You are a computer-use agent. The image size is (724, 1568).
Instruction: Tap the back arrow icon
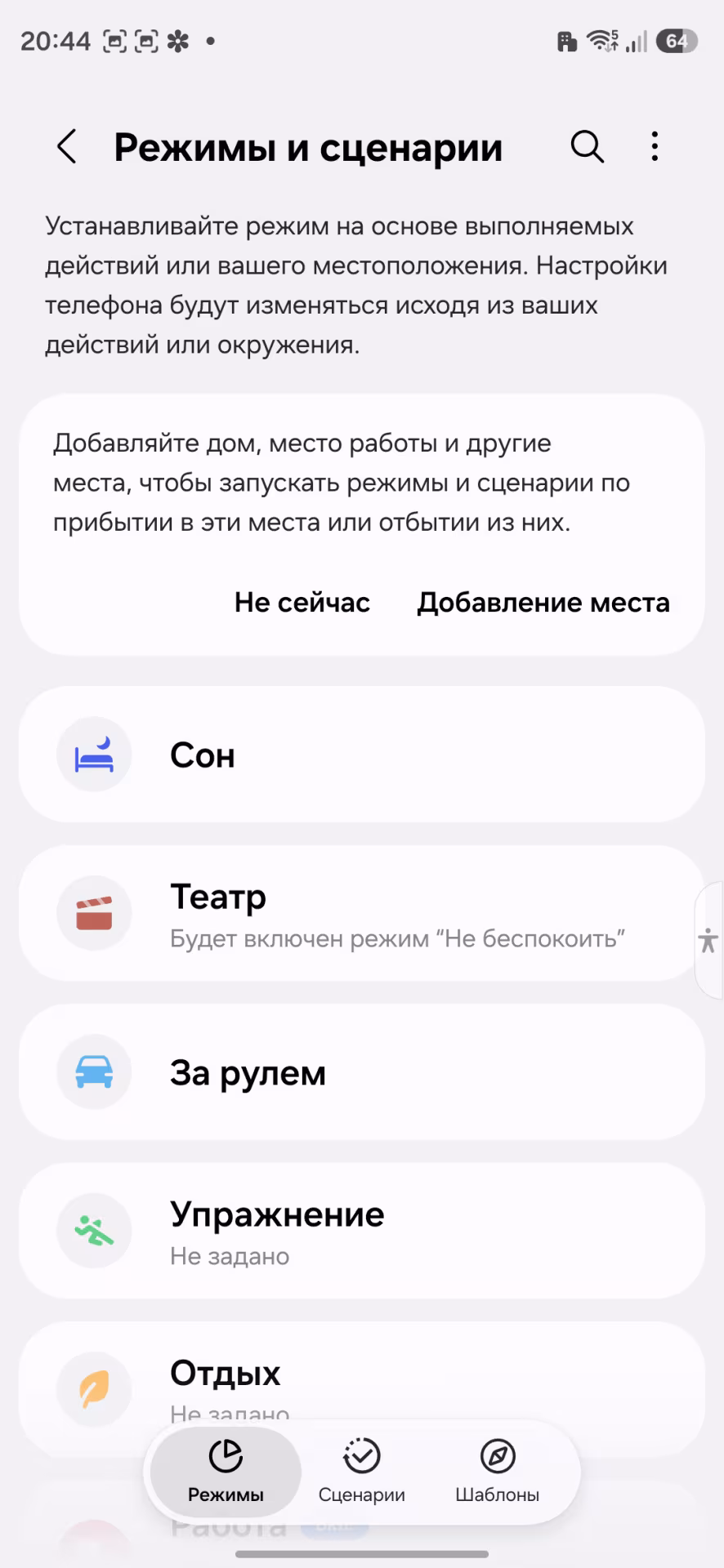coord(66,147)
